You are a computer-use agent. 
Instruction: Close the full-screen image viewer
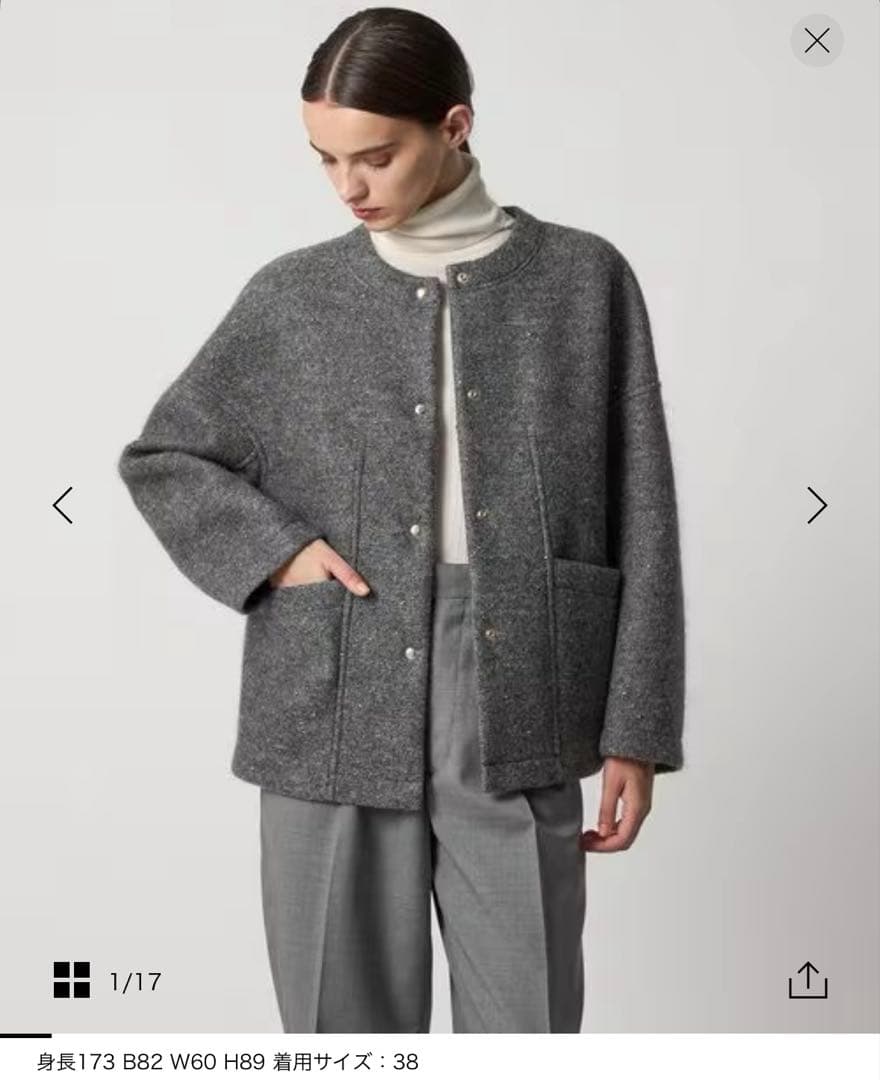pyautogui.click(x=817, y=41)
